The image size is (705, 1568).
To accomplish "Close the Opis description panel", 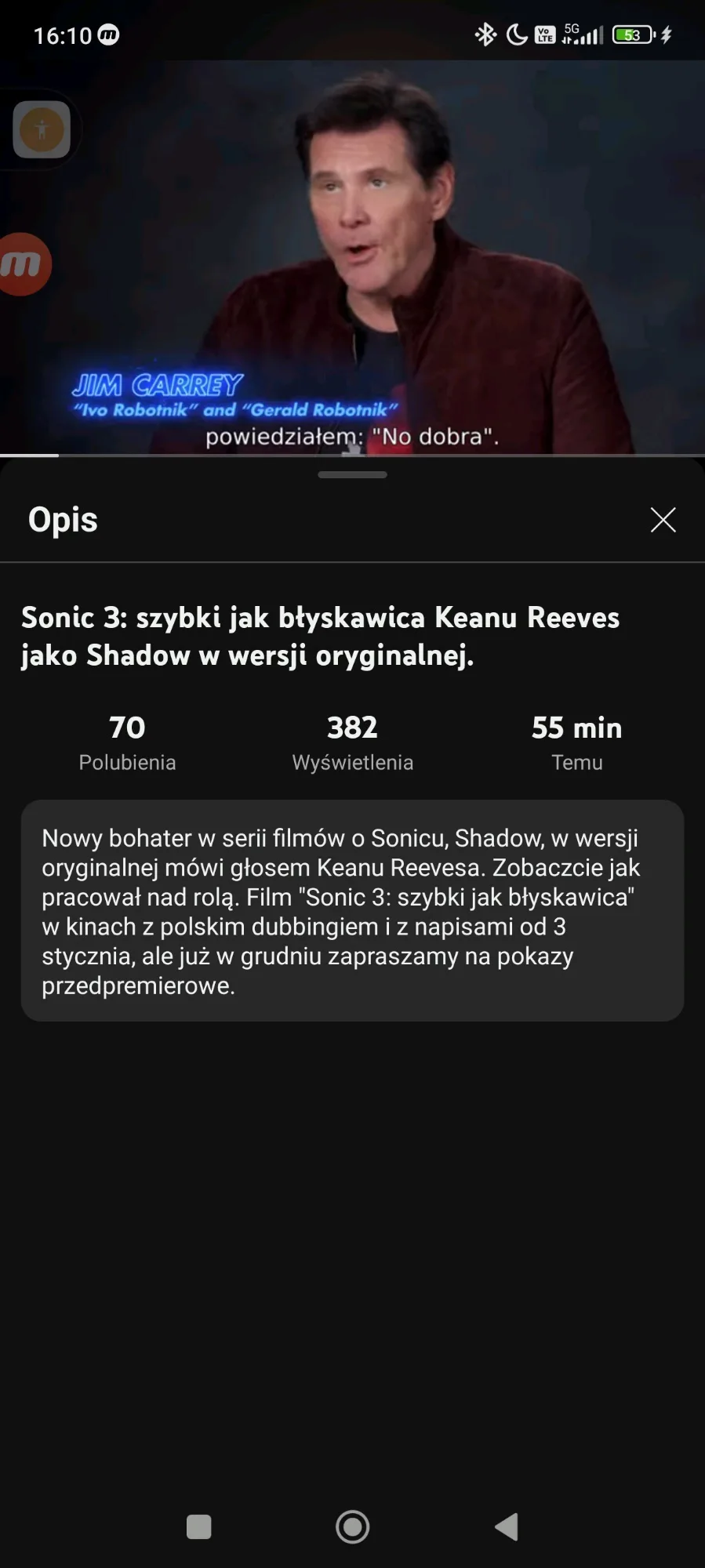I will [663, 520].
